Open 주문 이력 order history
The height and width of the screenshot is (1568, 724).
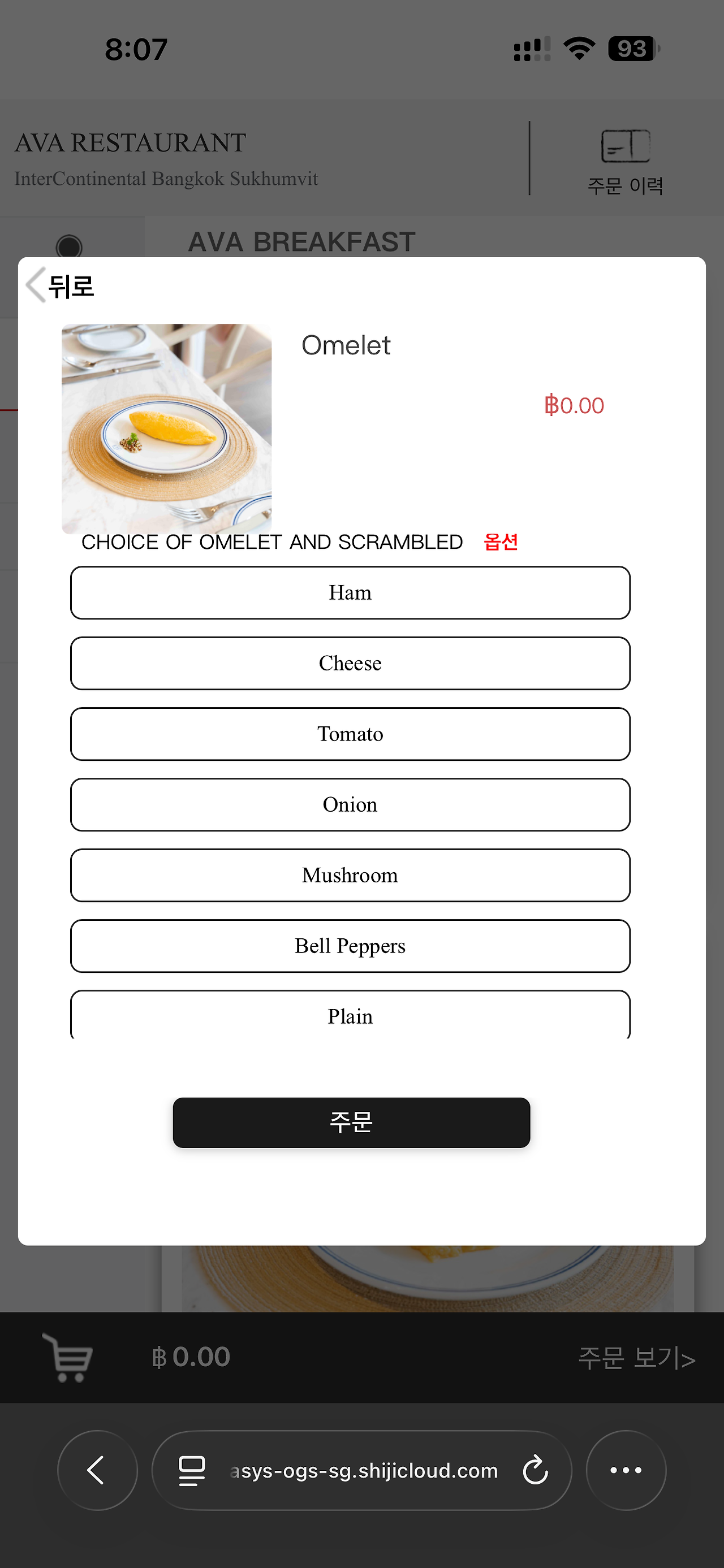tap(626, 161)
